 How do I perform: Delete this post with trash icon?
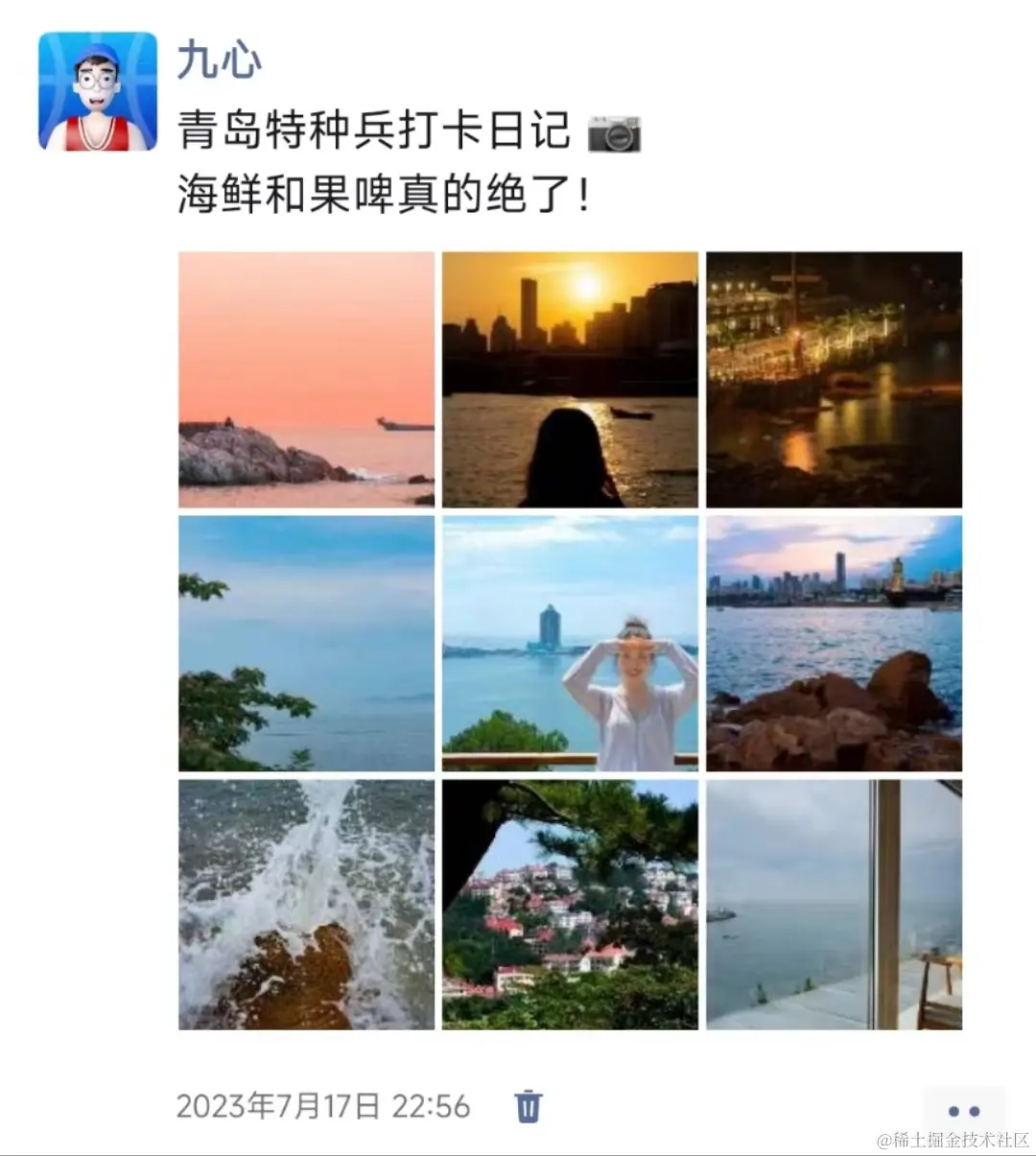[x=529, y=1106]
